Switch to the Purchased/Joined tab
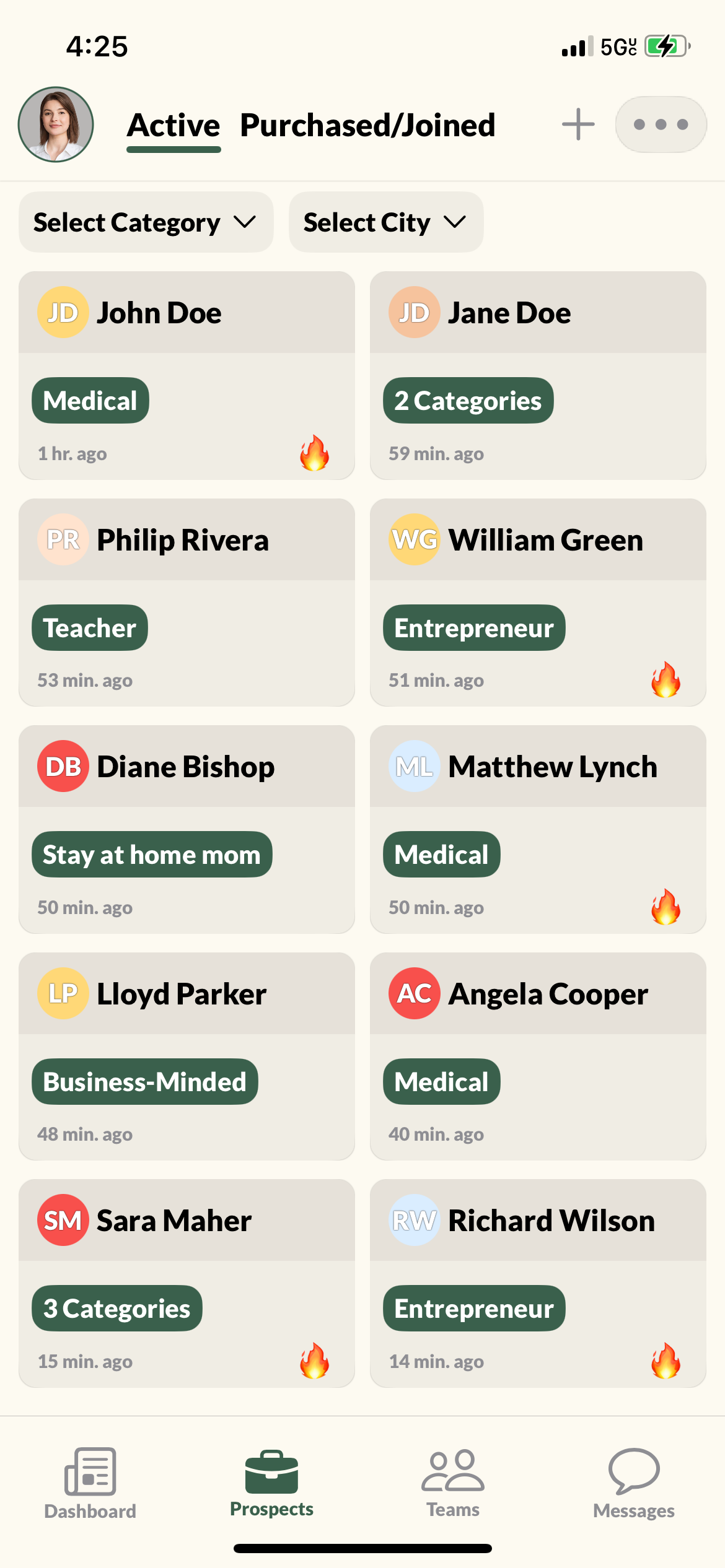This screenshot has width=725, height=1568. click(x=367, y=126)
